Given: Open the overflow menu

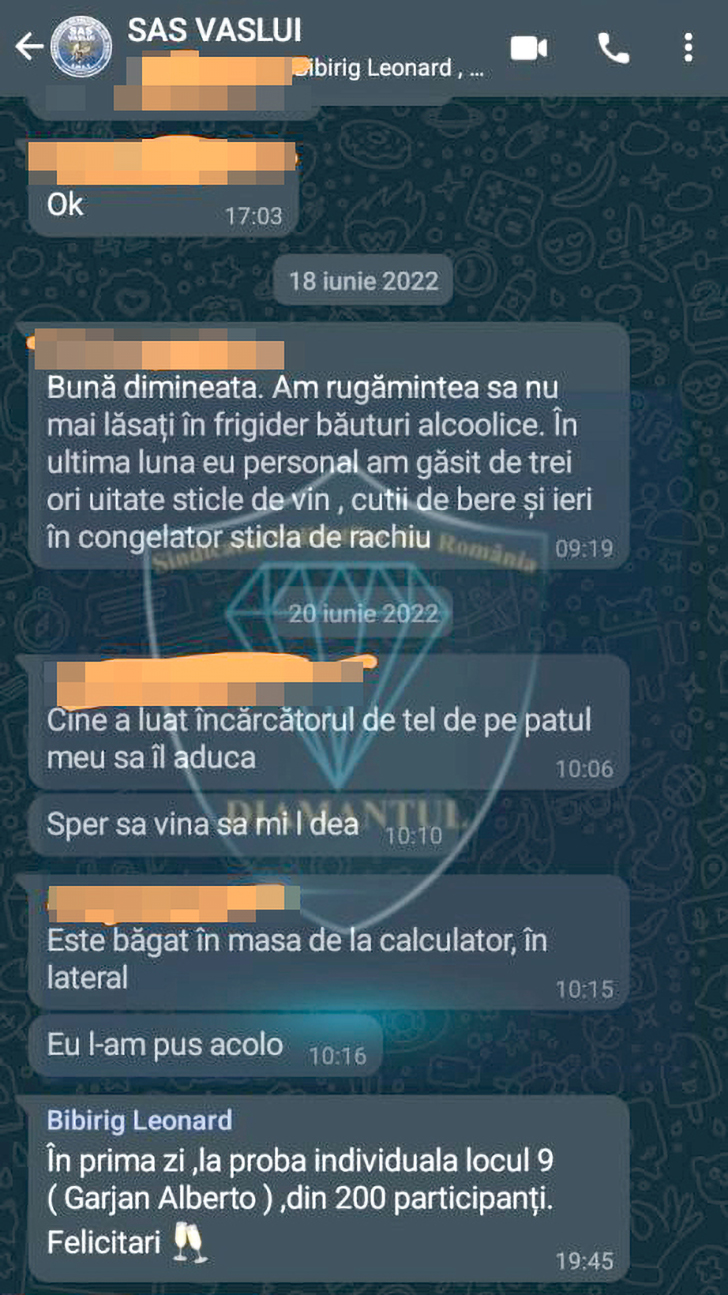Looking at the screenshot, I should pyautogui.click(x=688, y=47).
